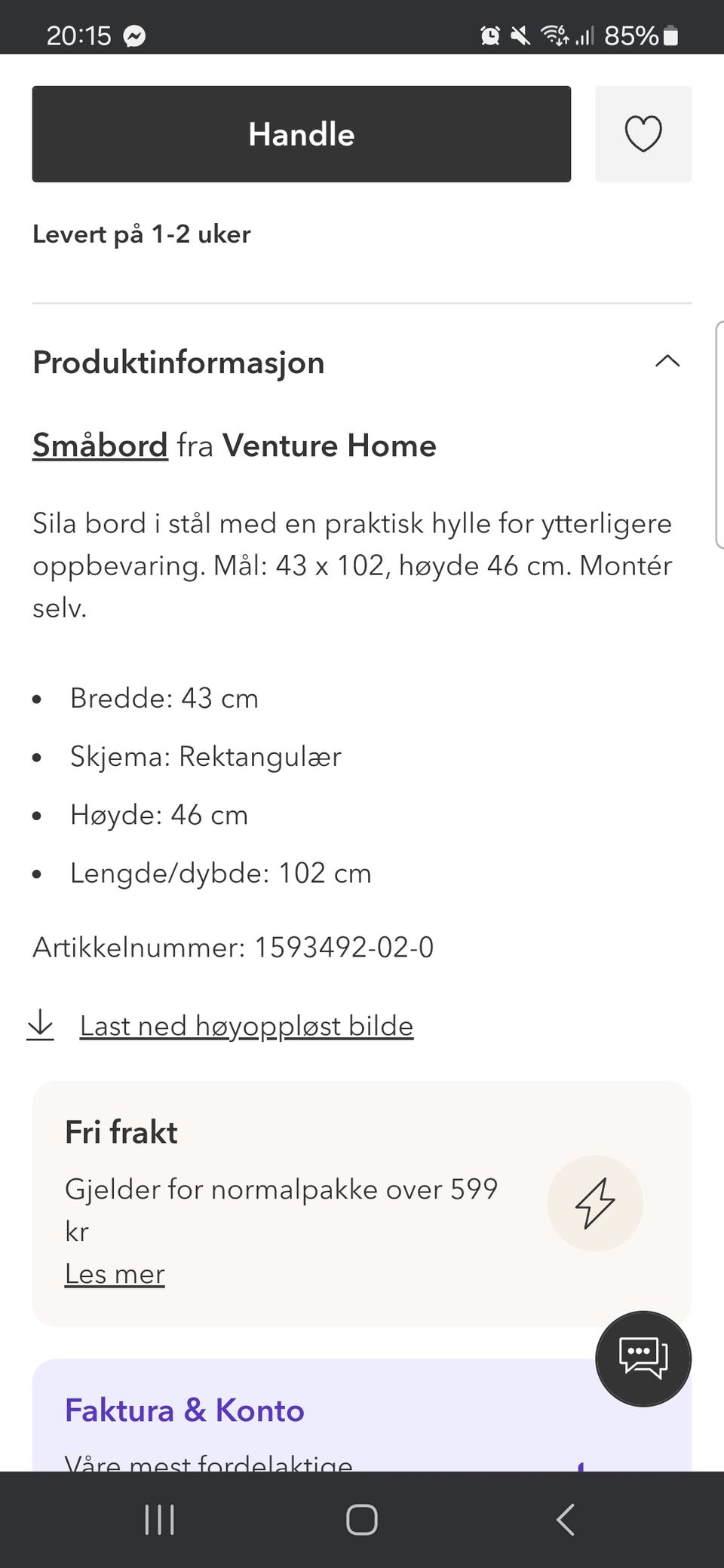Open the Småbord category link

click(99, 445)
